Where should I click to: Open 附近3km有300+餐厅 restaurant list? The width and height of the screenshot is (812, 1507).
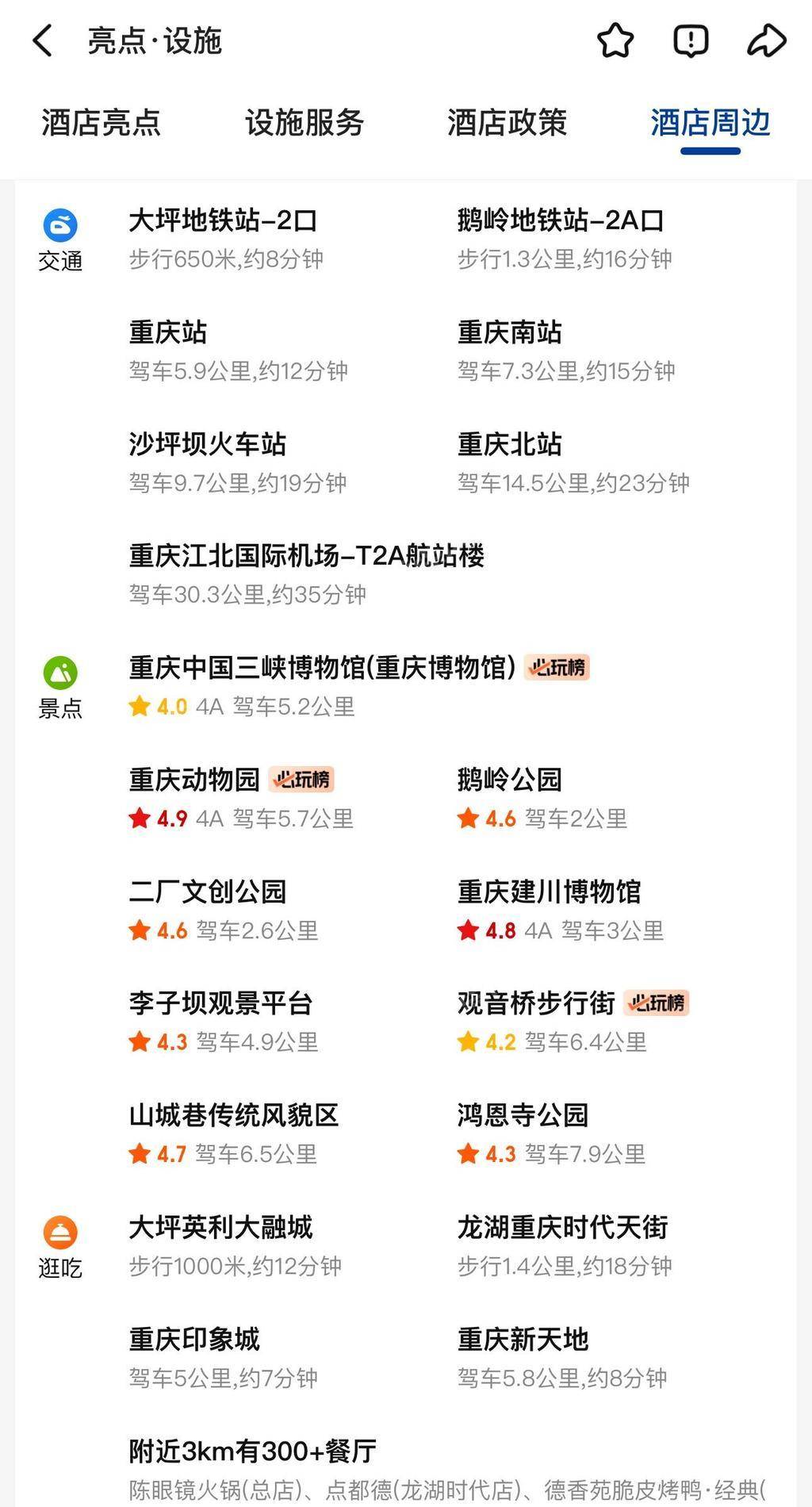click(252, 1451)
